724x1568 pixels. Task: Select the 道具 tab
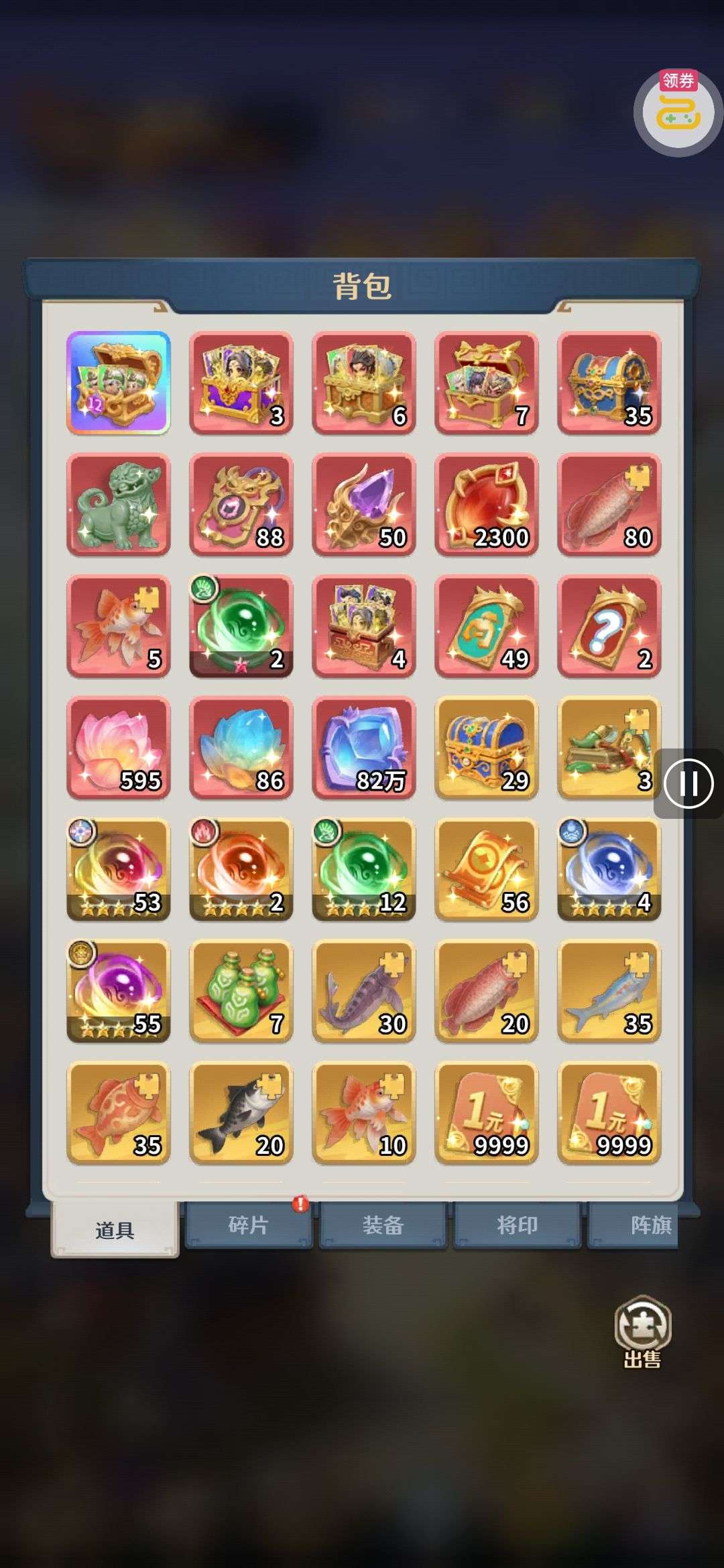tap(115, 1229)
